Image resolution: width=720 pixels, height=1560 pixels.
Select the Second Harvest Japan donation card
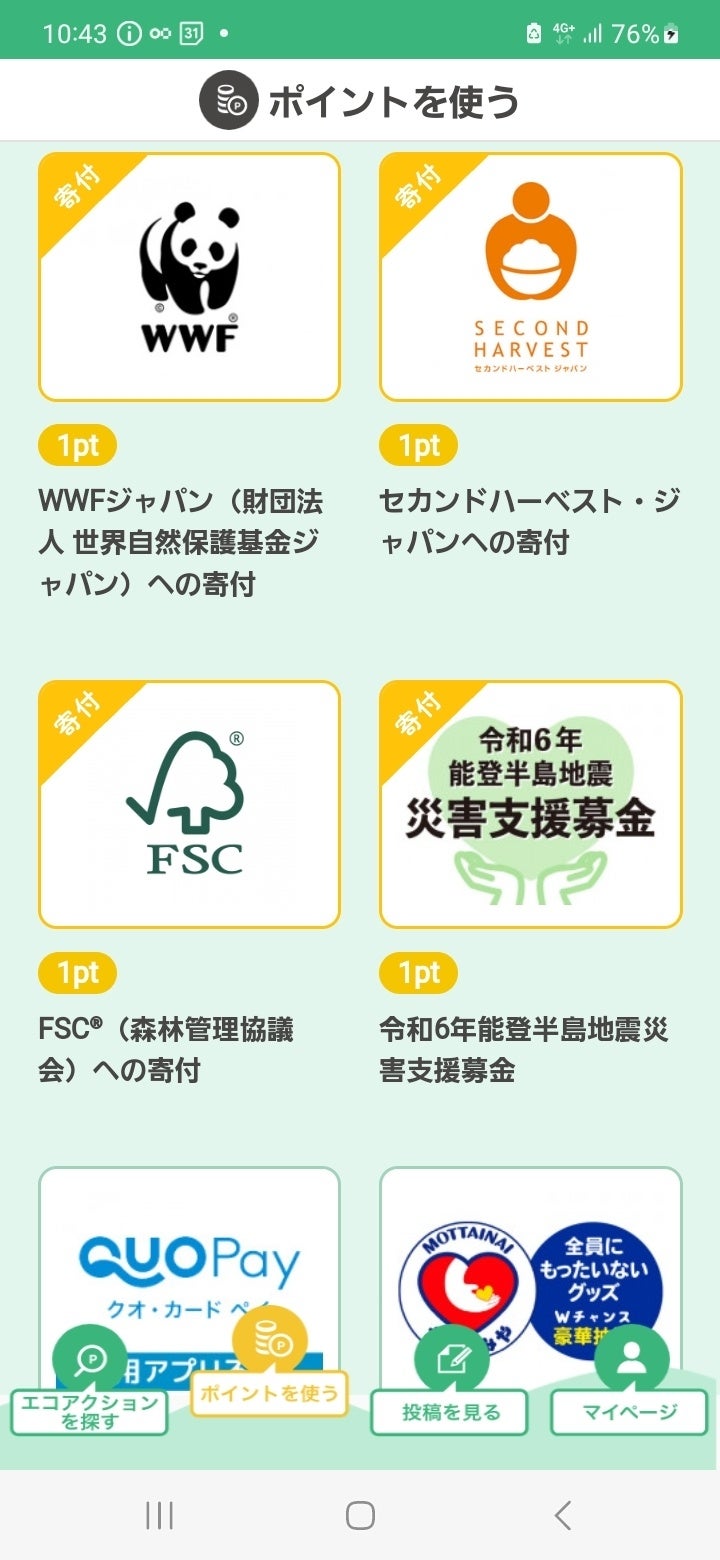530,277
